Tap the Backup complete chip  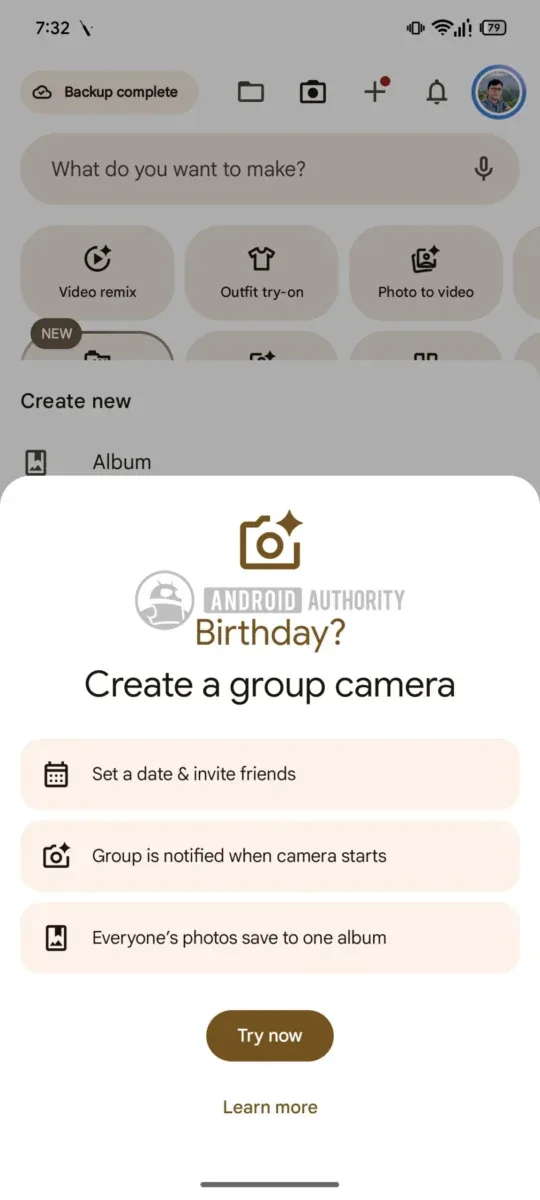(x=109, y=92)
